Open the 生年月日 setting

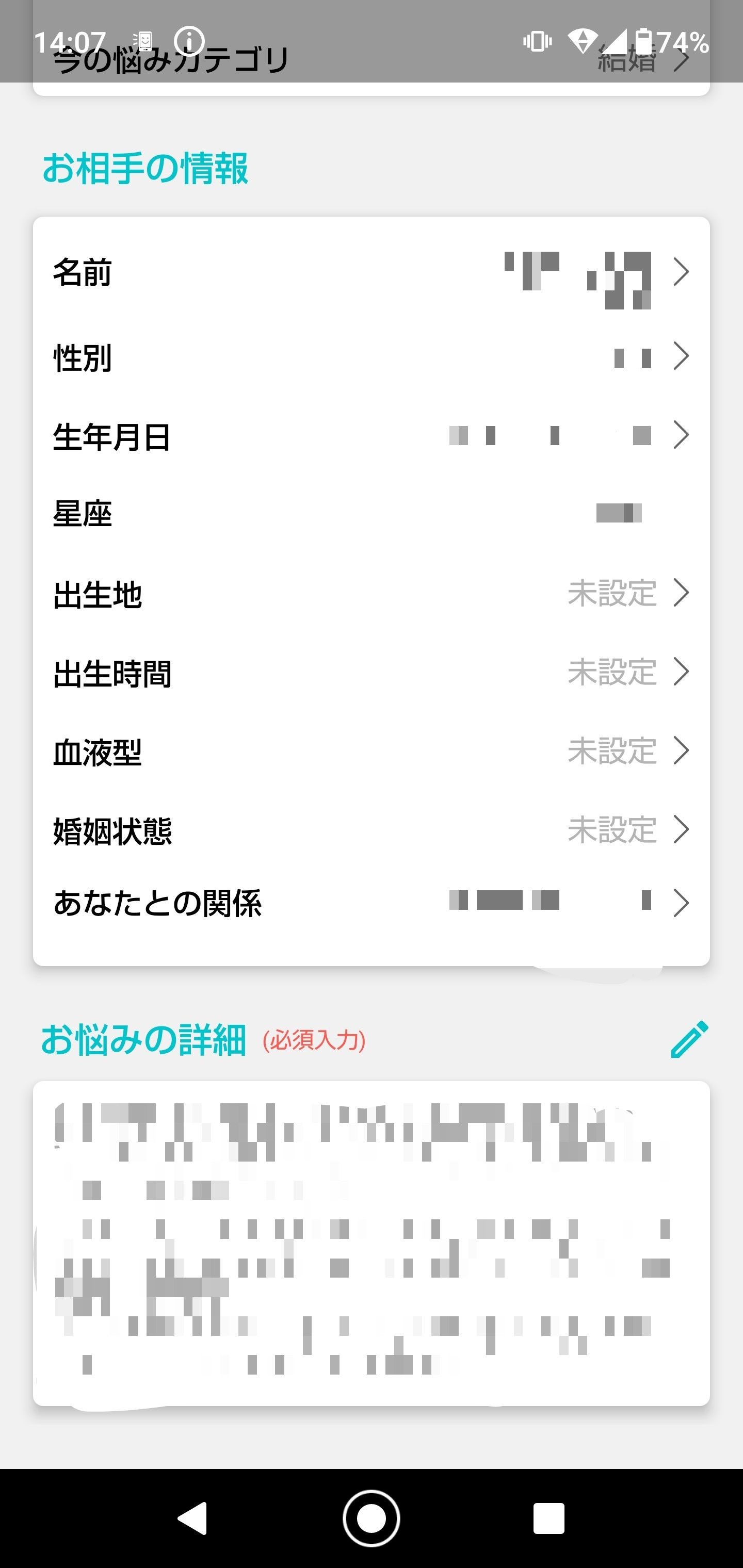[x=371, y=436]
